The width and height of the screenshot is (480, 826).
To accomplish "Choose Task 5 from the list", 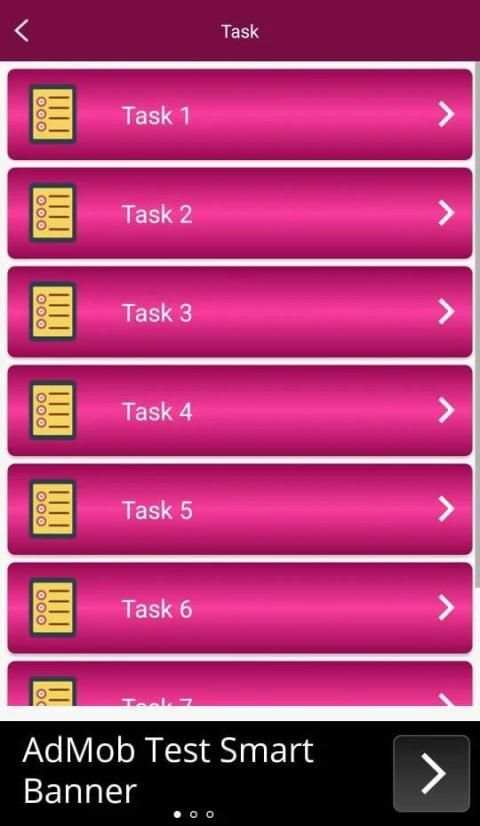I will (x=240, y=509).
